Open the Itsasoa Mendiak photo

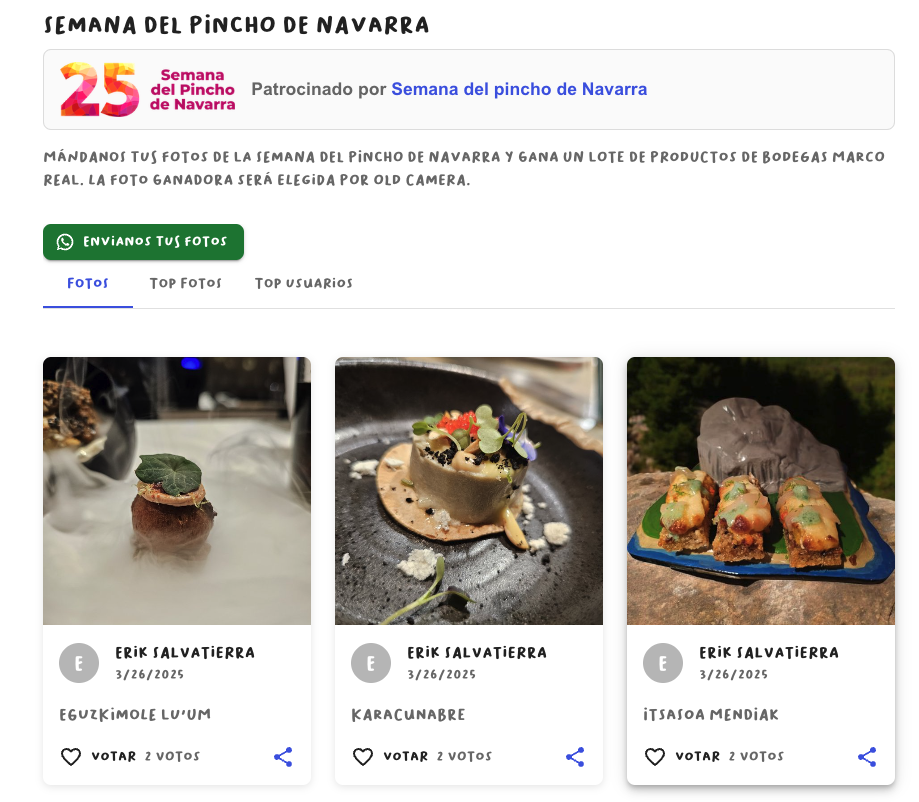pyautogui.click(x=760, y=490)
